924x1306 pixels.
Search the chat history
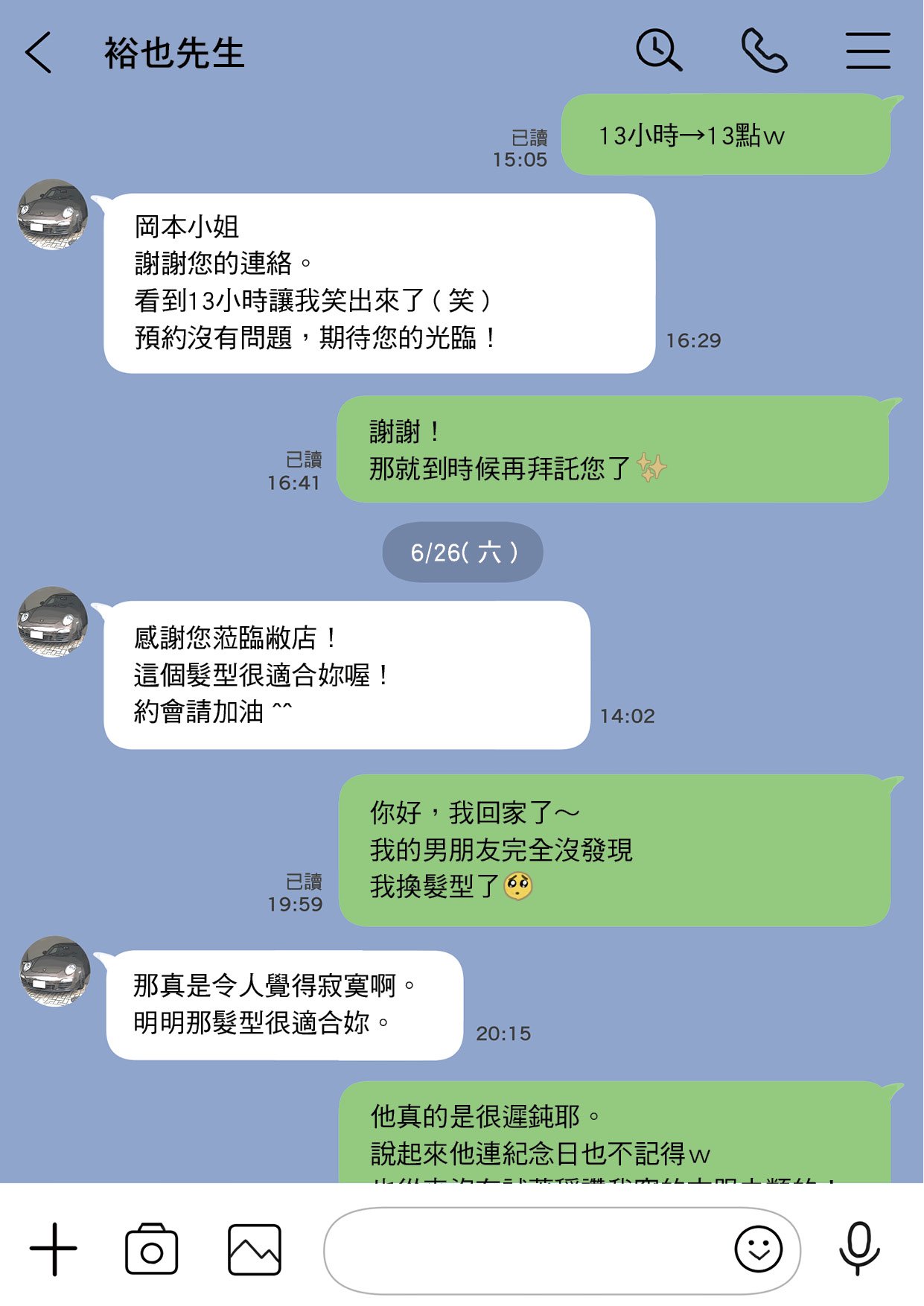click(658, 51)
